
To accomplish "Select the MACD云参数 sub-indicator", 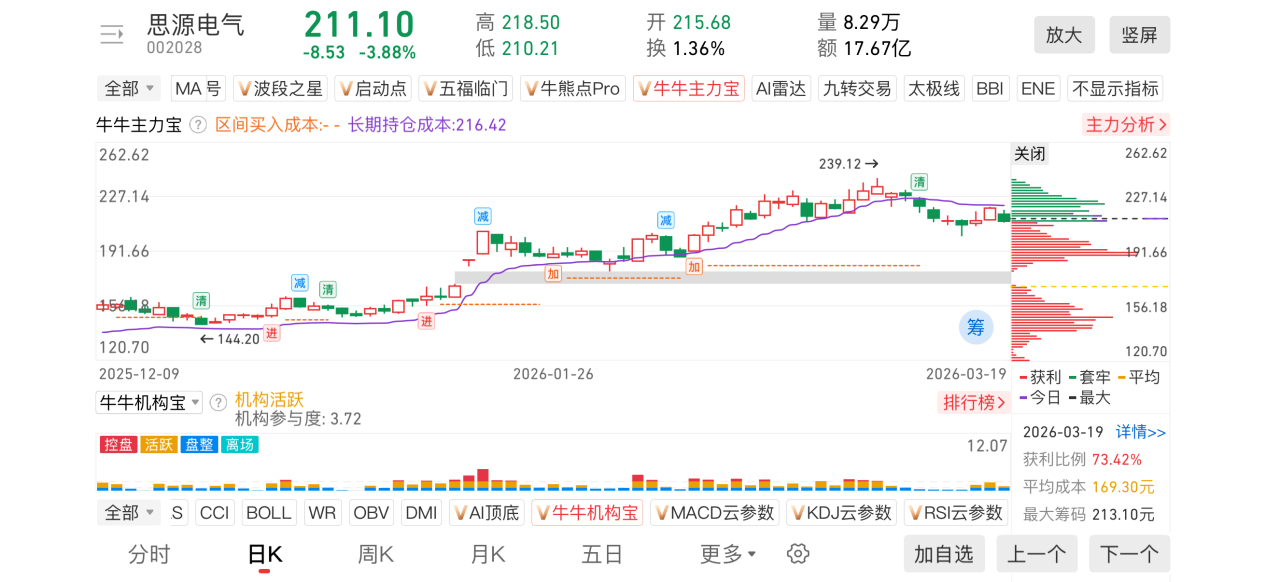I will [x=714, y=513].
